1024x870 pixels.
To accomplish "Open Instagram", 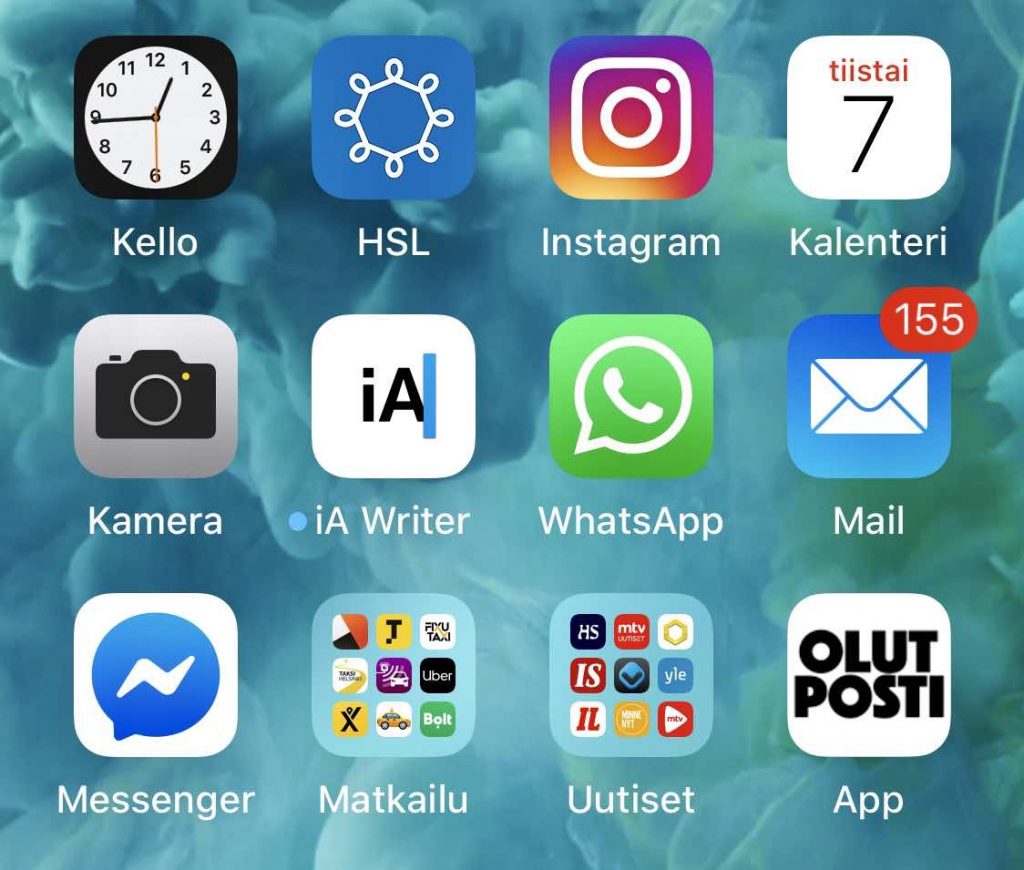I will tap(631, 118).
